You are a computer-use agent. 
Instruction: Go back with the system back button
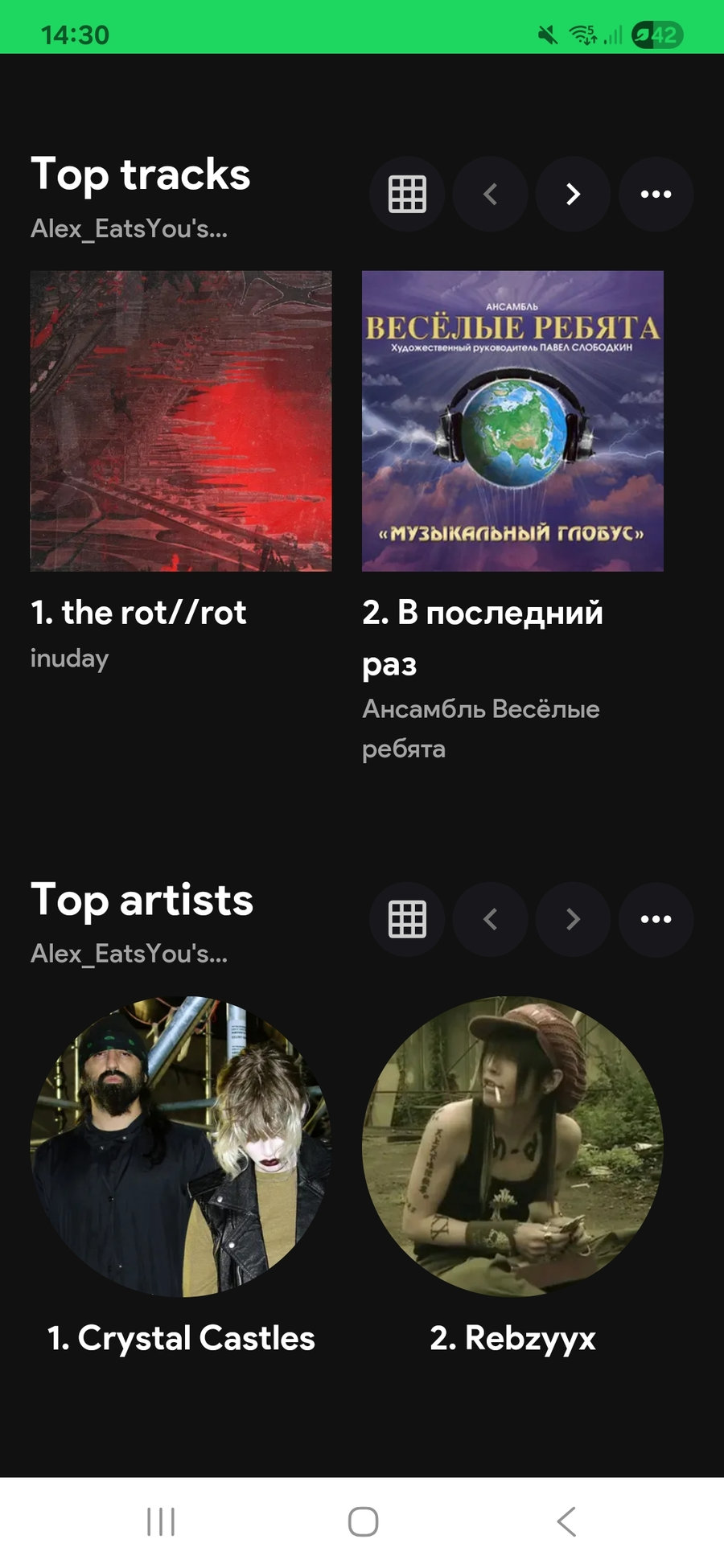pos(566,1521)
